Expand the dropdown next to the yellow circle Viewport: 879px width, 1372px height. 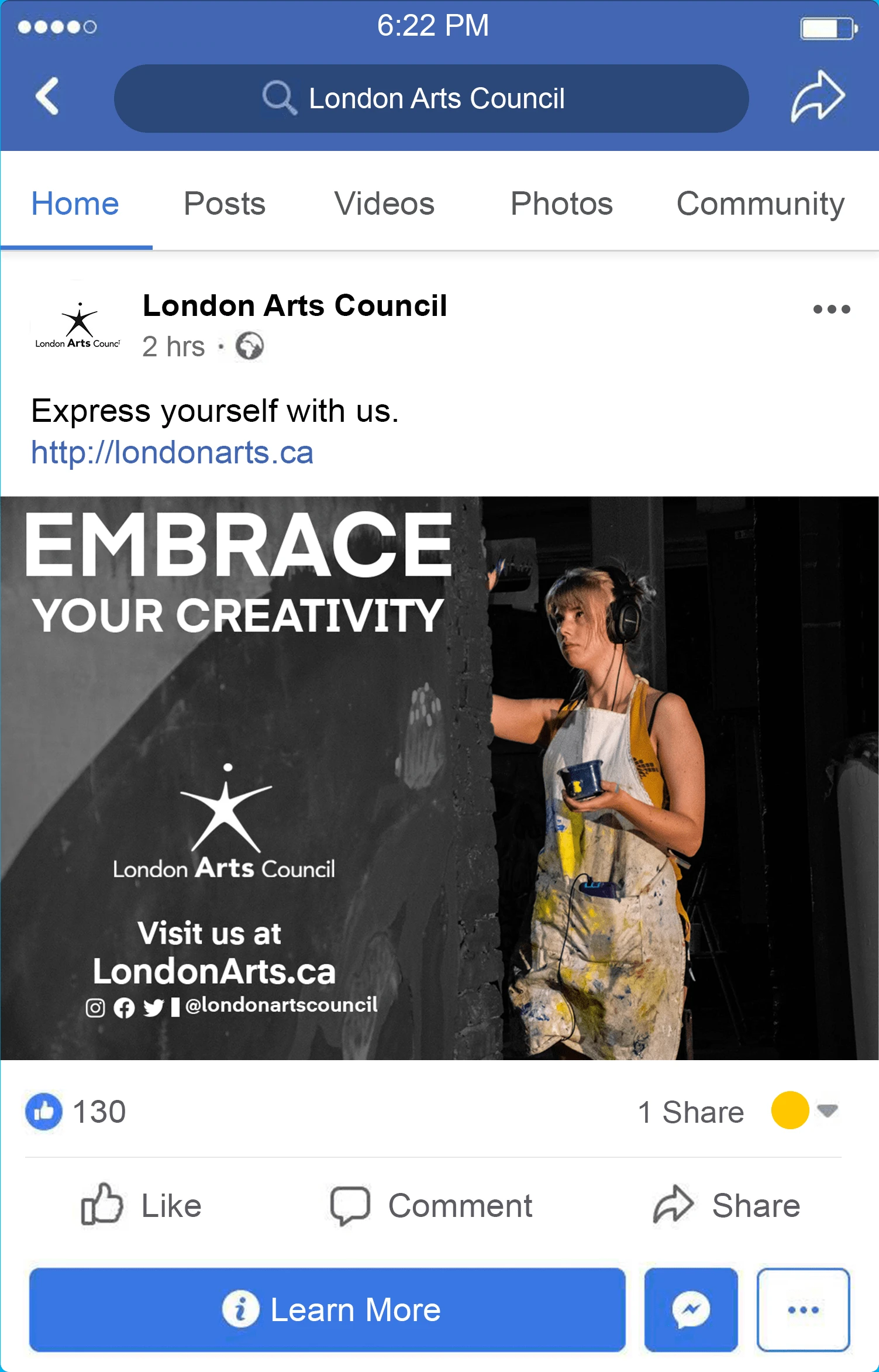828,1110
